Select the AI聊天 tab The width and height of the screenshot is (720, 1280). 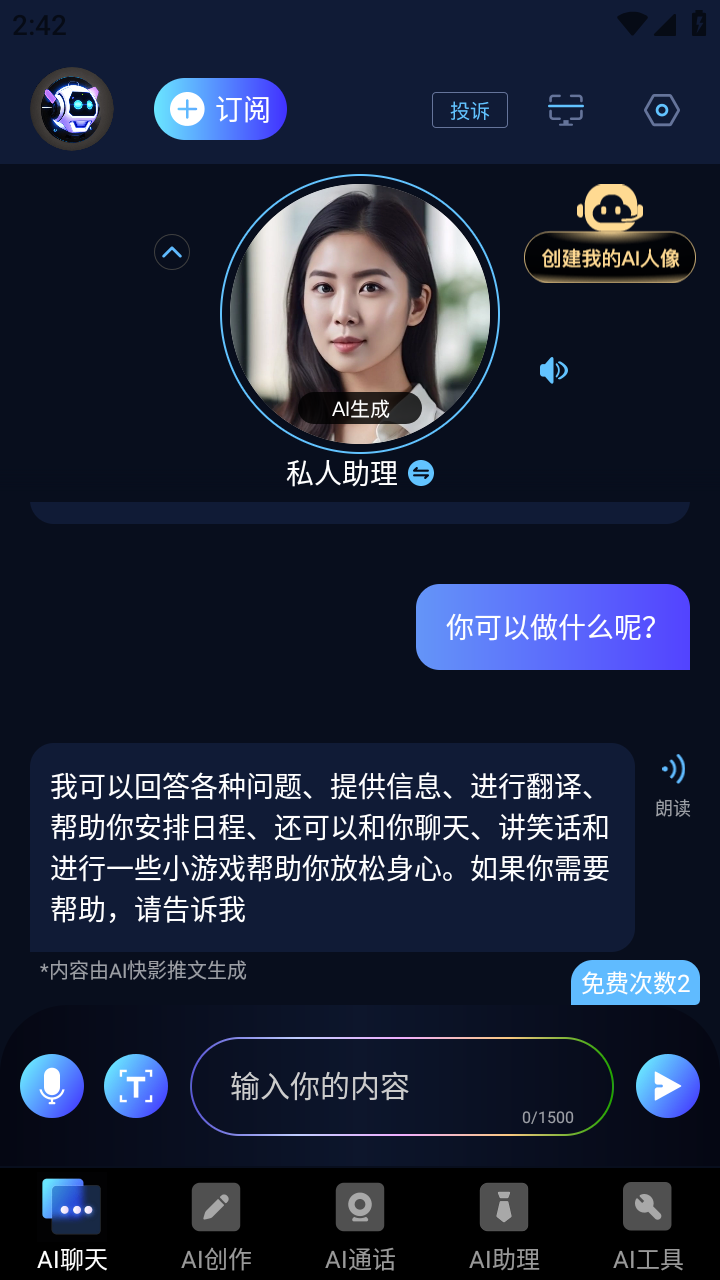tap(72, 1225)
